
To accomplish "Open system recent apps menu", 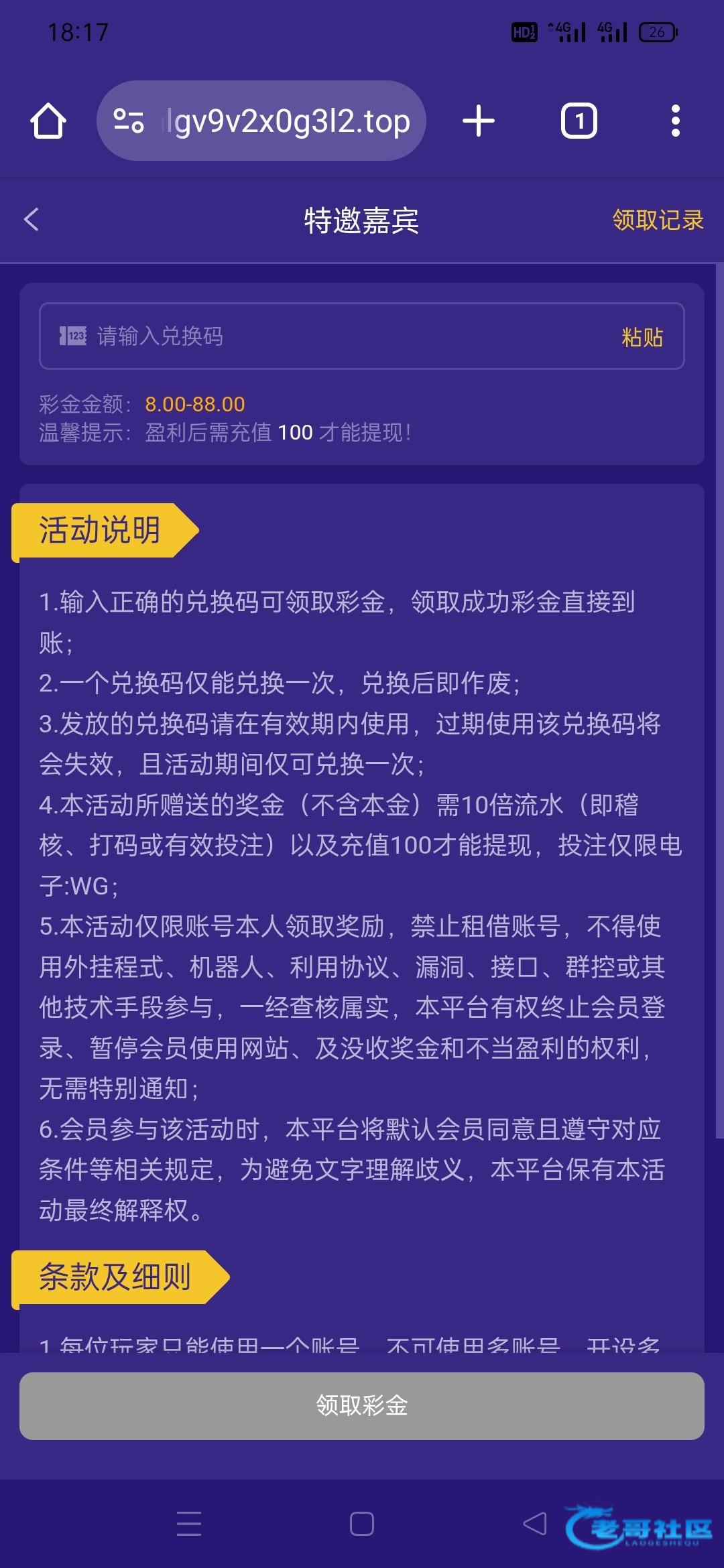I will (189, 1524).
